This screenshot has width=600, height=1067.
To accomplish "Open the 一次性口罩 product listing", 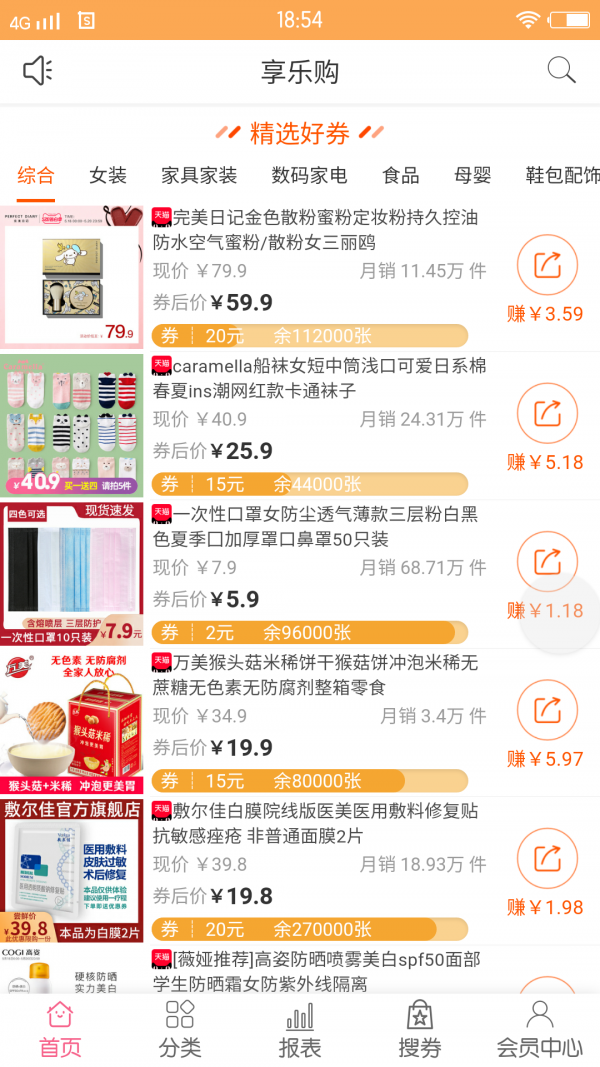I will click(x=300, y=574).
